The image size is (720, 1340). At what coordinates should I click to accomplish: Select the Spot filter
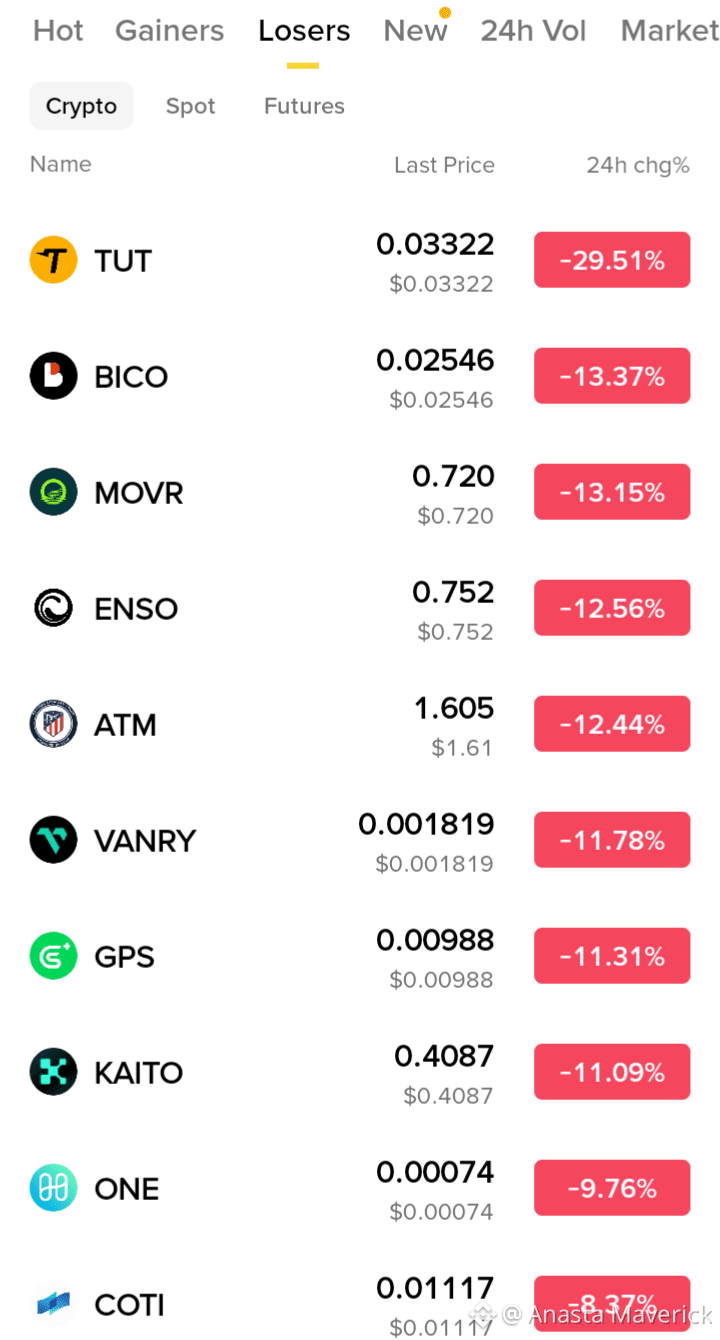pos(190,106)
